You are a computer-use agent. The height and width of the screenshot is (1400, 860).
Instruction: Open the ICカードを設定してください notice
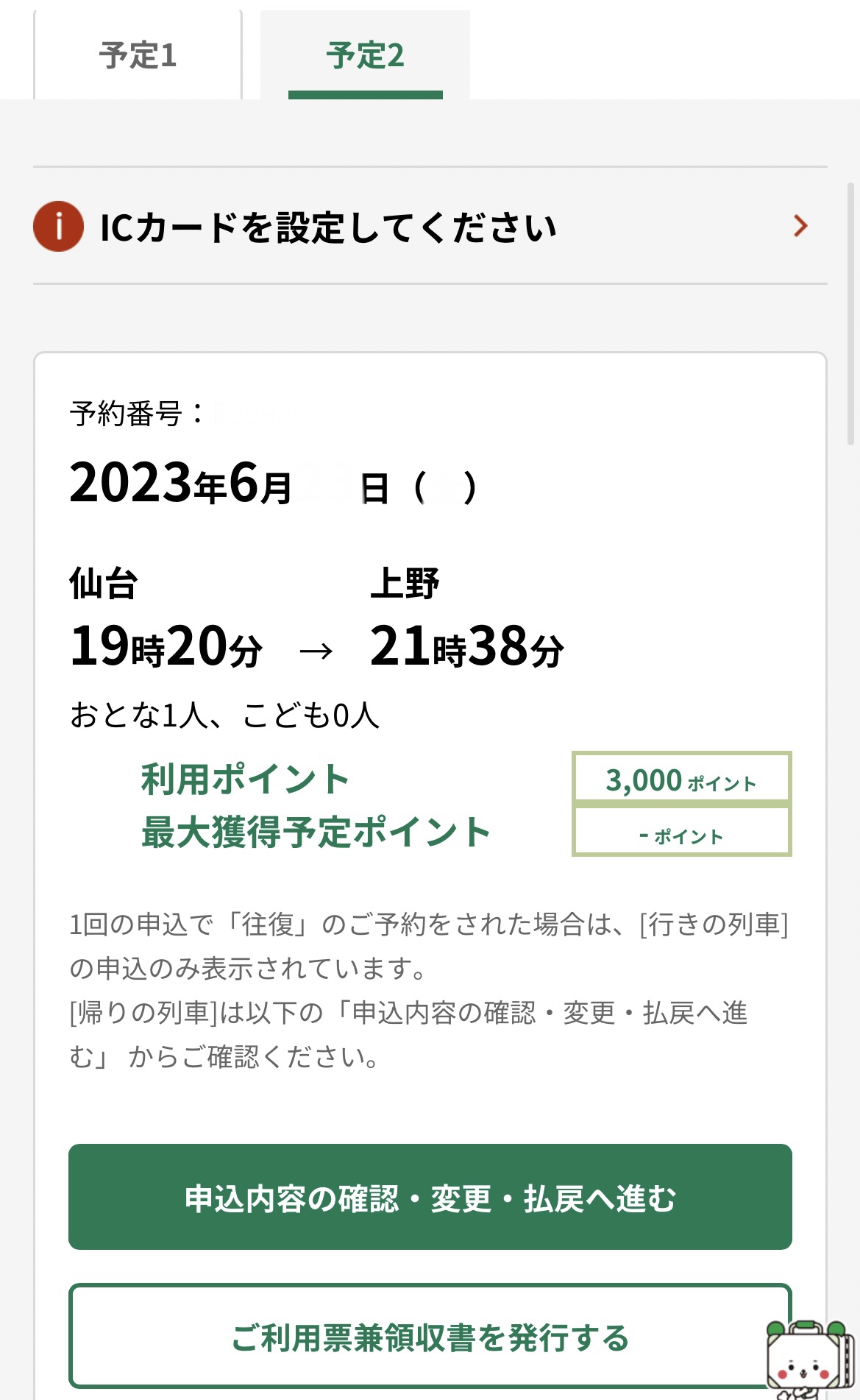[430, 226]
